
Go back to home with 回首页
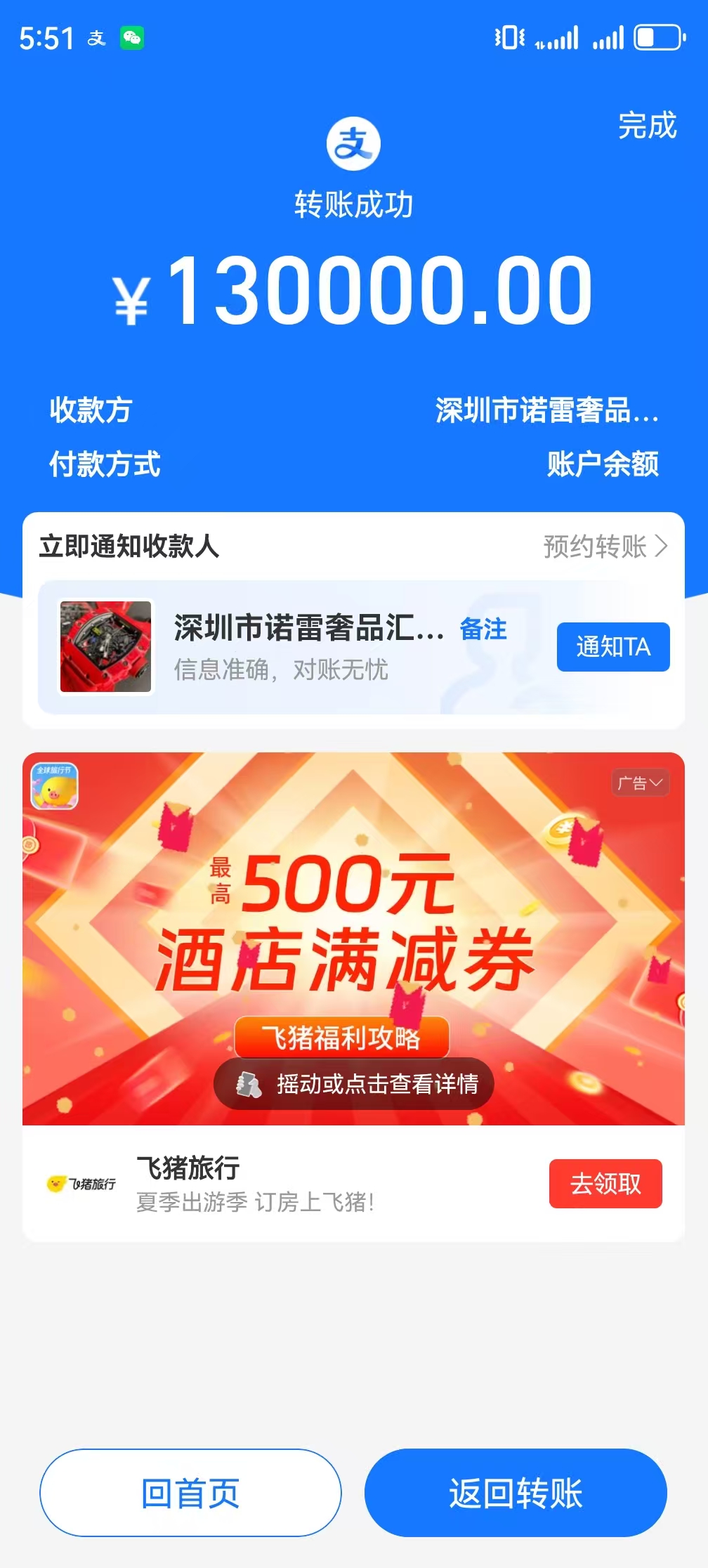coord(190,1493)
